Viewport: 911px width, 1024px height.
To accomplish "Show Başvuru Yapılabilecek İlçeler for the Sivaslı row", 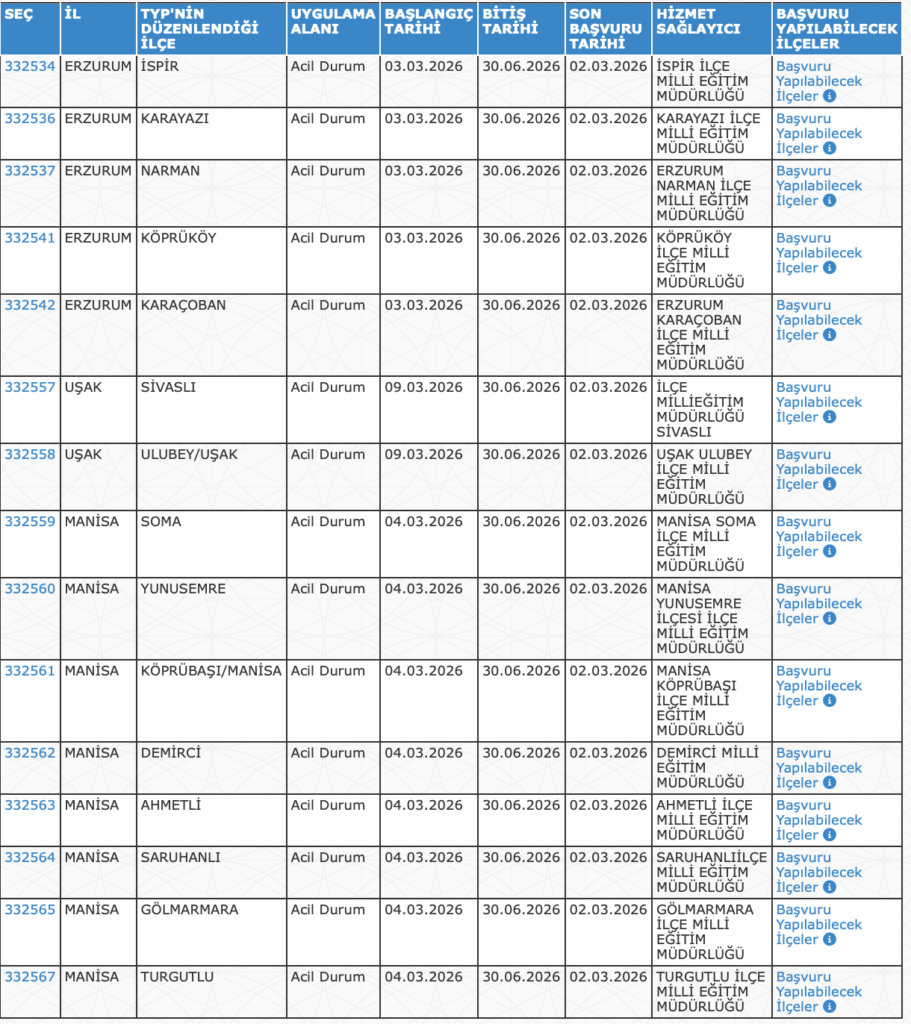I will click(x=818, y=402).
